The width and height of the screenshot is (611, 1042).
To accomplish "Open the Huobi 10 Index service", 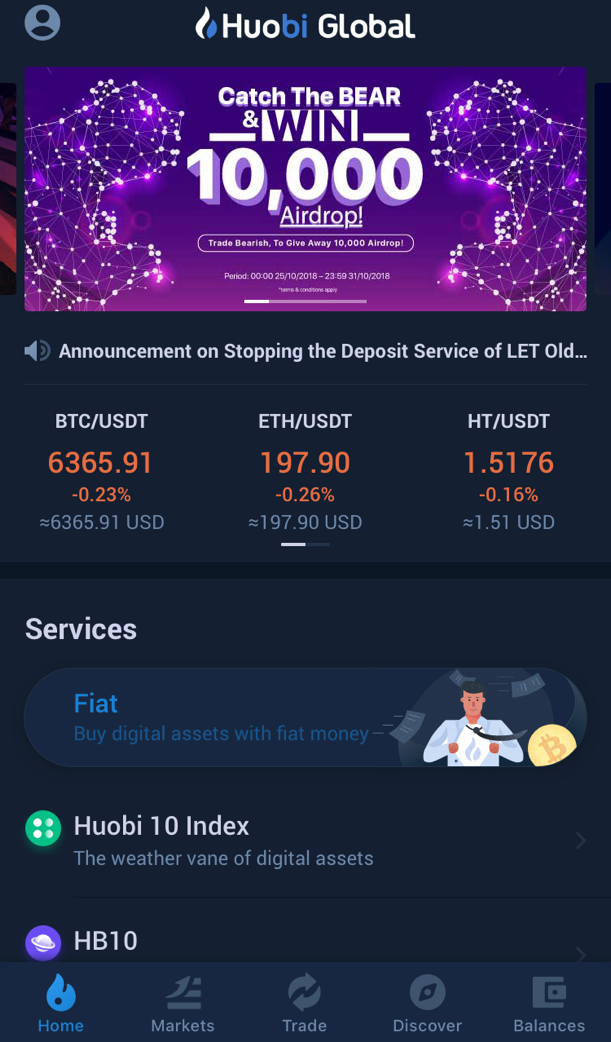I will [x=305, y=841].
